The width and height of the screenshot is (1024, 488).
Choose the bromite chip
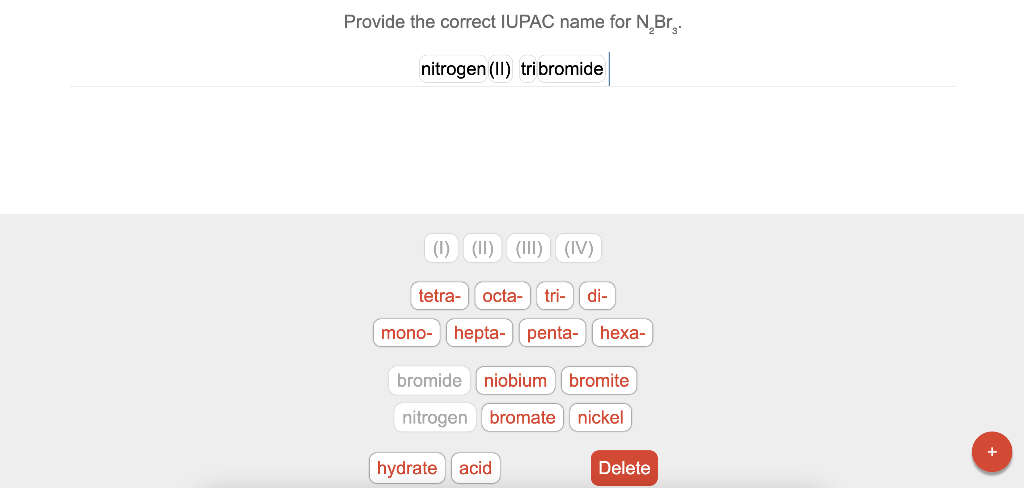pos(599,380)
